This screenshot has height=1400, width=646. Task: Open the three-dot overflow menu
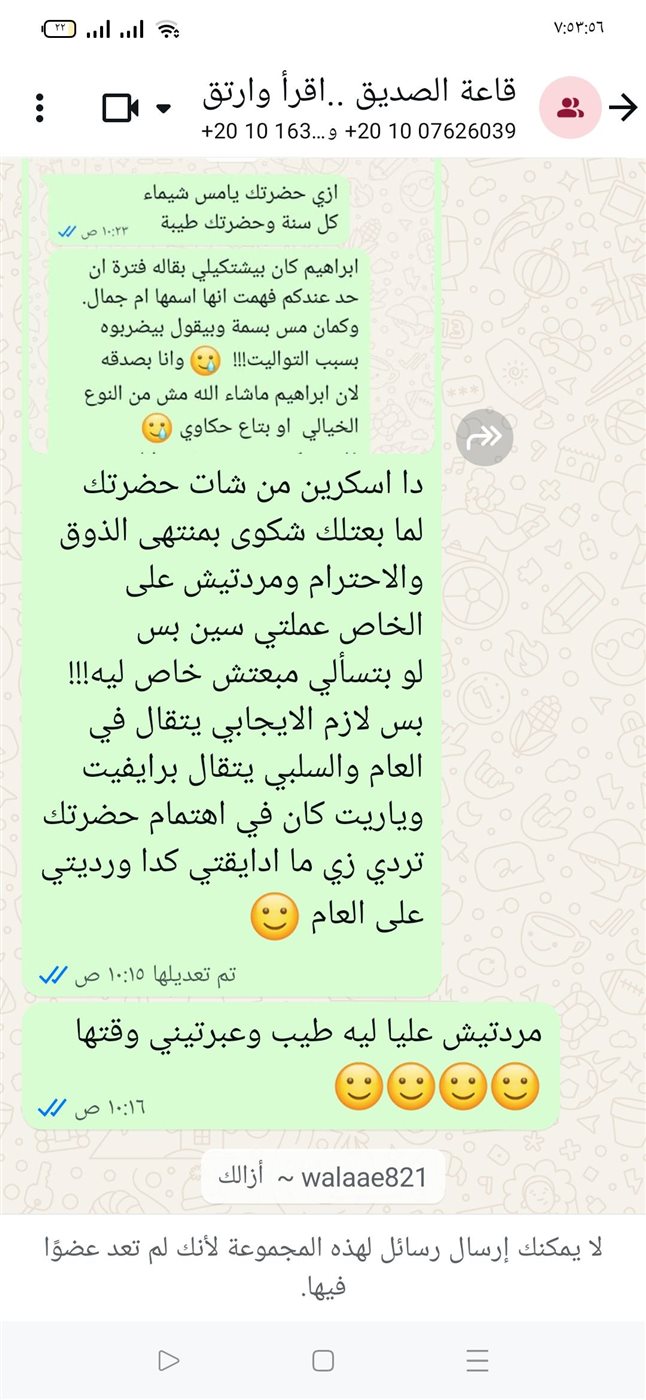click(40, 108)
